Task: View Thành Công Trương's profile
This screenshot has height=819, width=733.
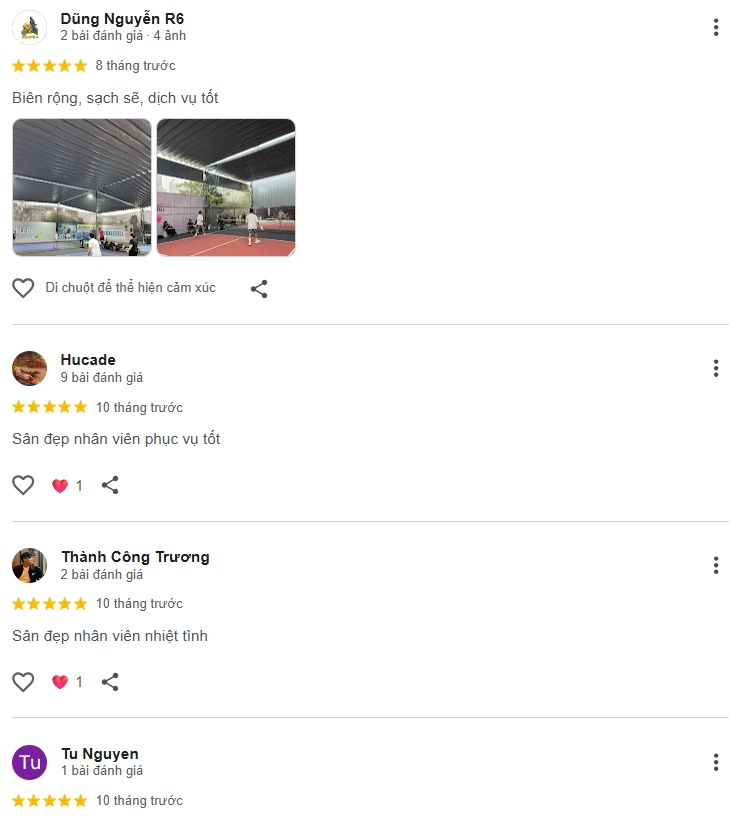Action: tap(135, 556)
